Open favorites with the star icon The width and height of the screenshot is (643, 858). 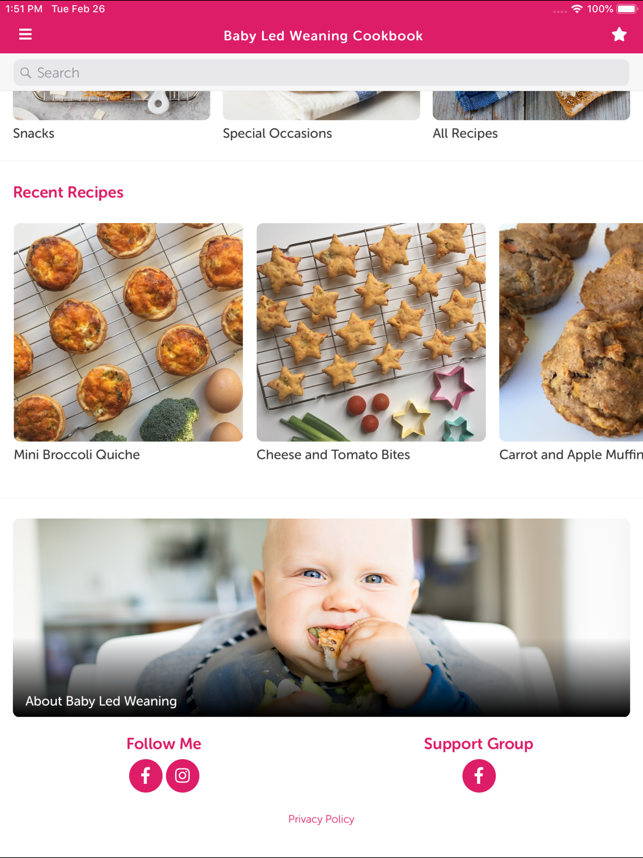tap(619, 35)
